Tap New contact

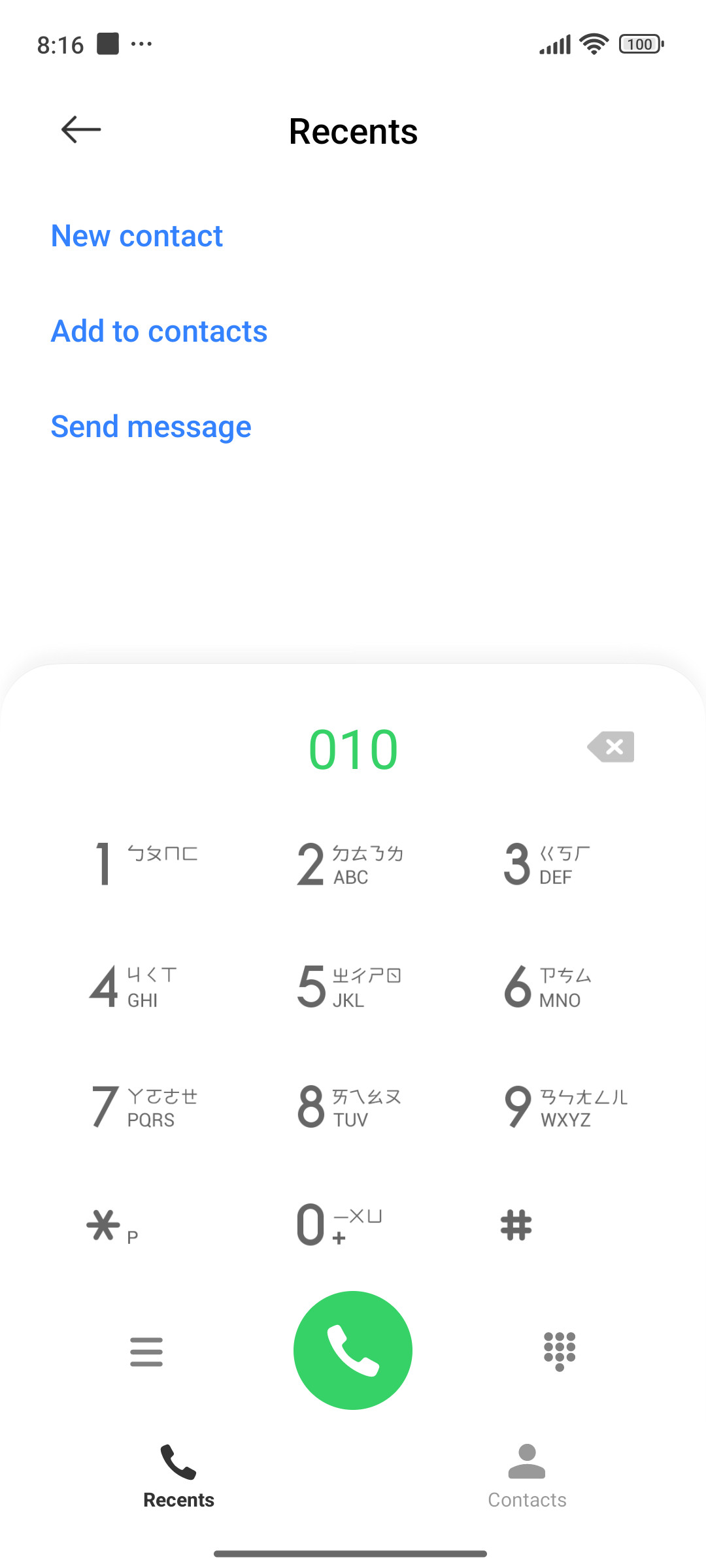tap(137, 236)
